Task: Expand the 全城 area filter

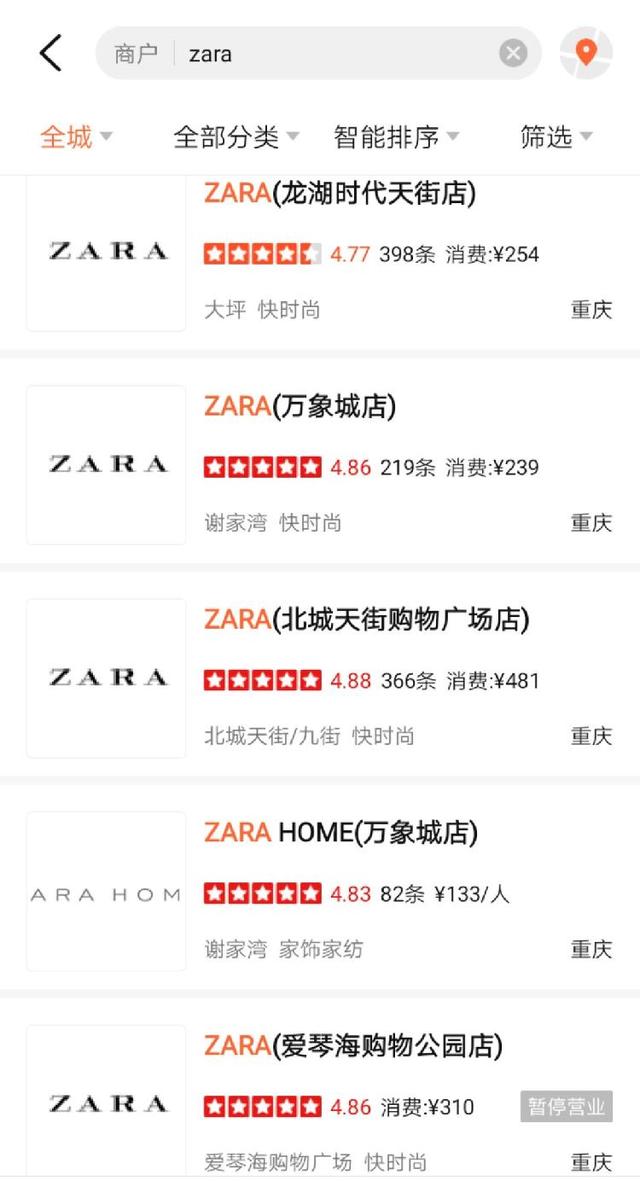Action: coord(76,137)
